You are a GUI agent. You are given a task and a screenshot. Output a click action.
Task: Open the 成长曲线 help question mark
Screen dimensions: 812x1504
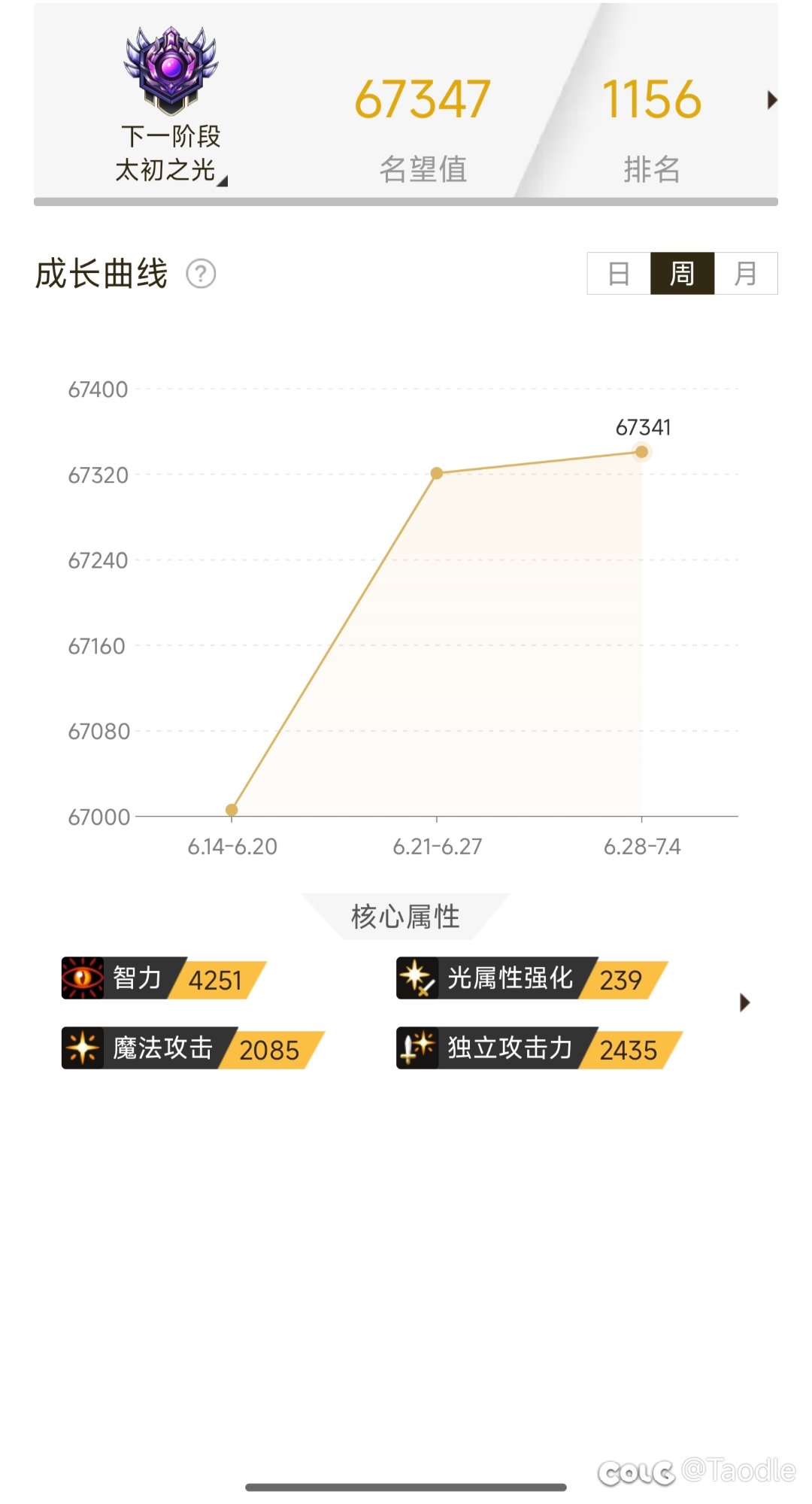click(201, 274)
